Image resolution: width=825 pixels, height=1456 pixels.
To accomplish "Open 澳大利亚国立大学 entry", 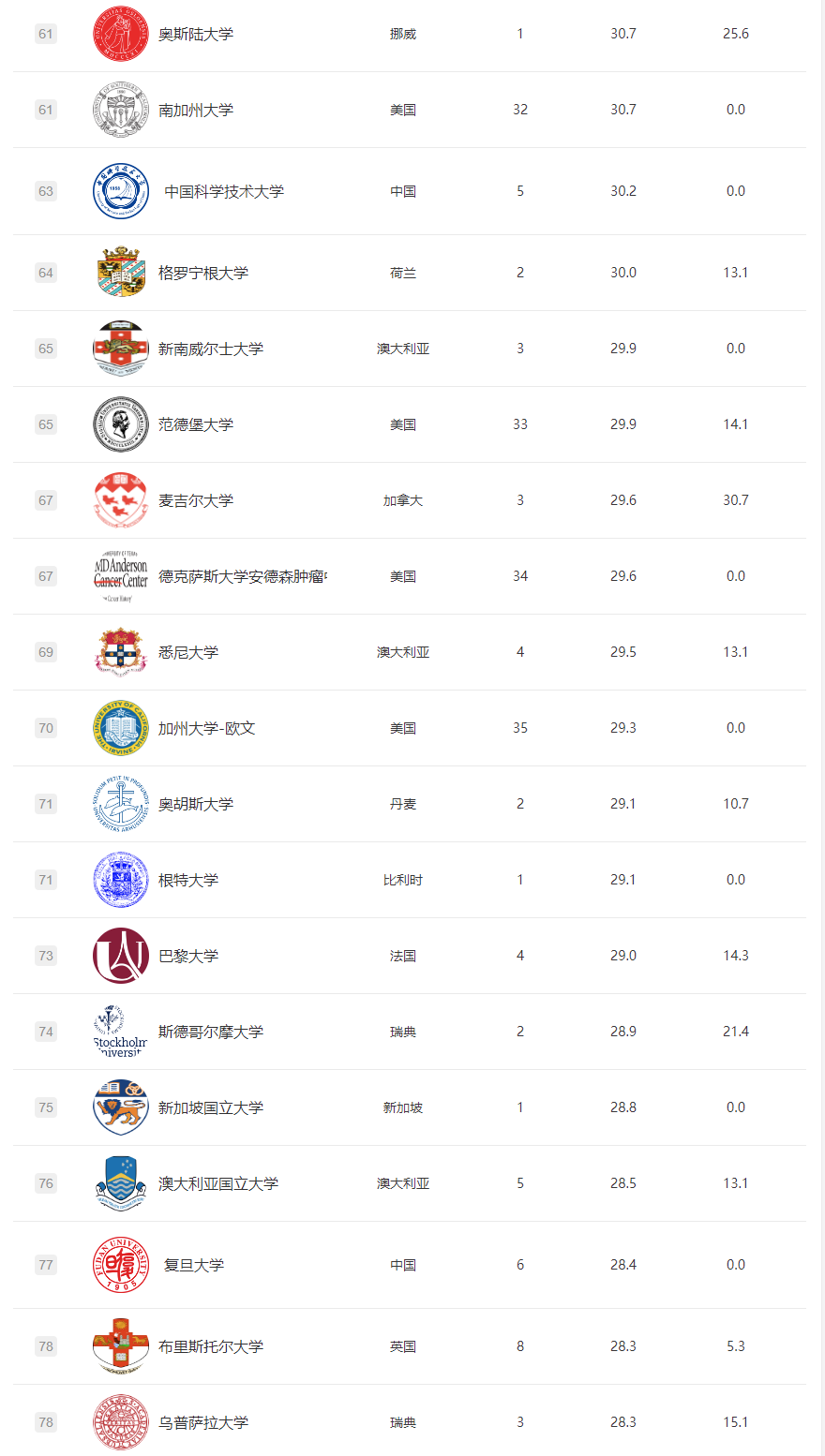I will [218, 1183].
